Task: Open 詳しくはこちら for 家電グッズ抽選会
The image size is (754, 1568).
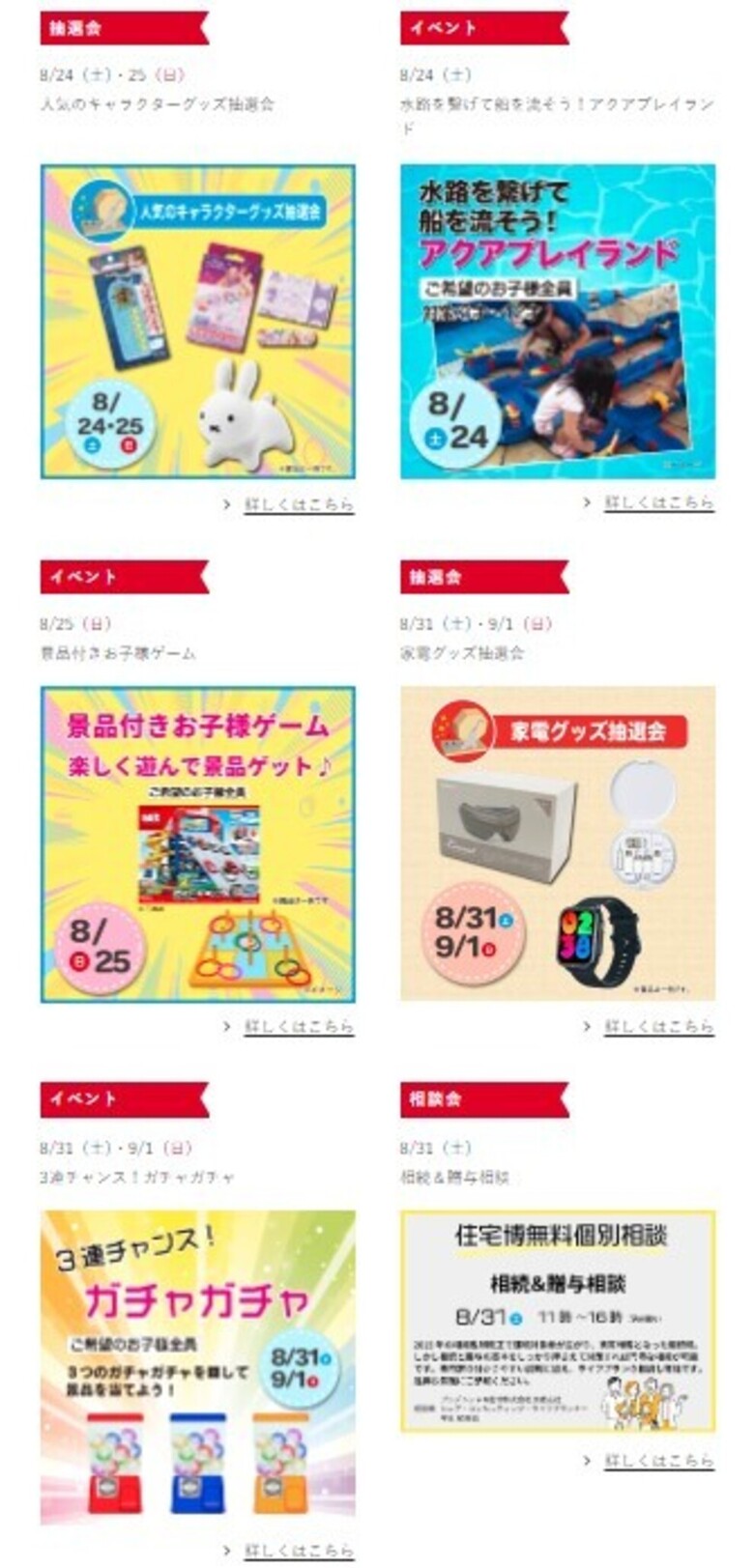Action: pyautogui.click(x=658, y=1027)
